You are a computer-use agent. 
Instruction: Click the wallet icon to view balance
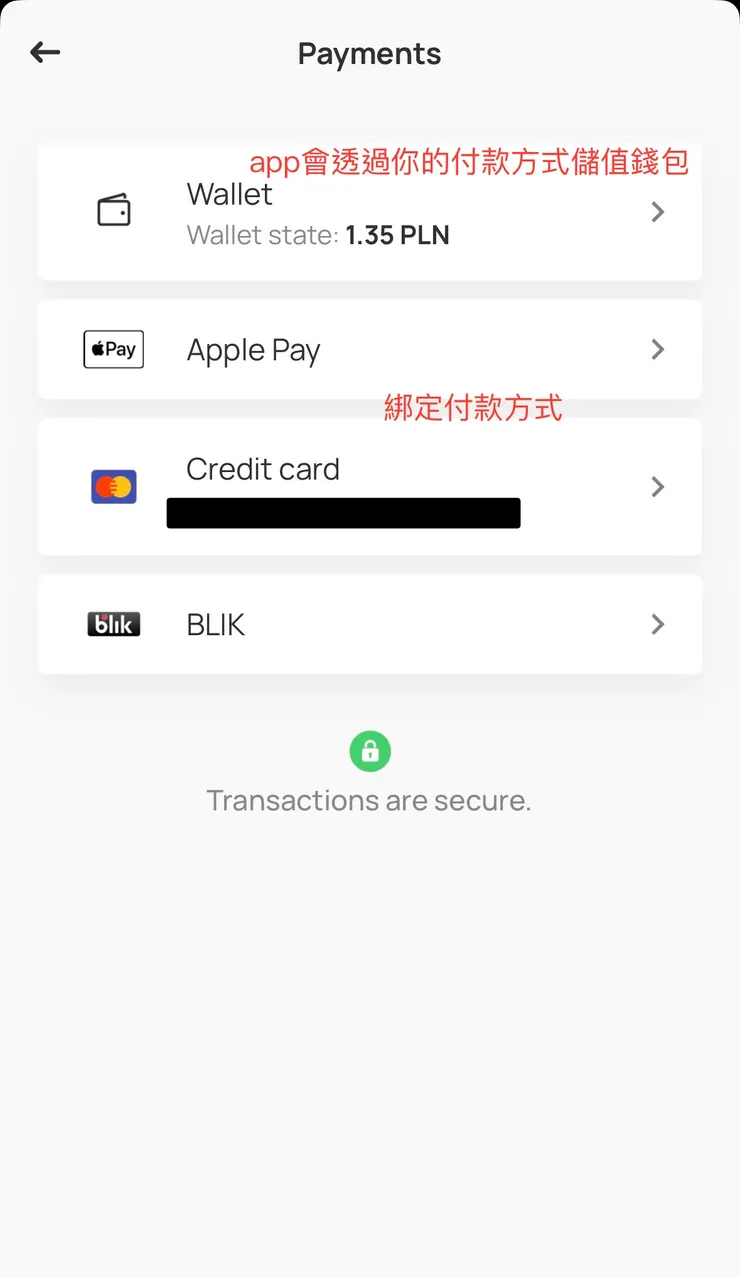pos(114,210)
